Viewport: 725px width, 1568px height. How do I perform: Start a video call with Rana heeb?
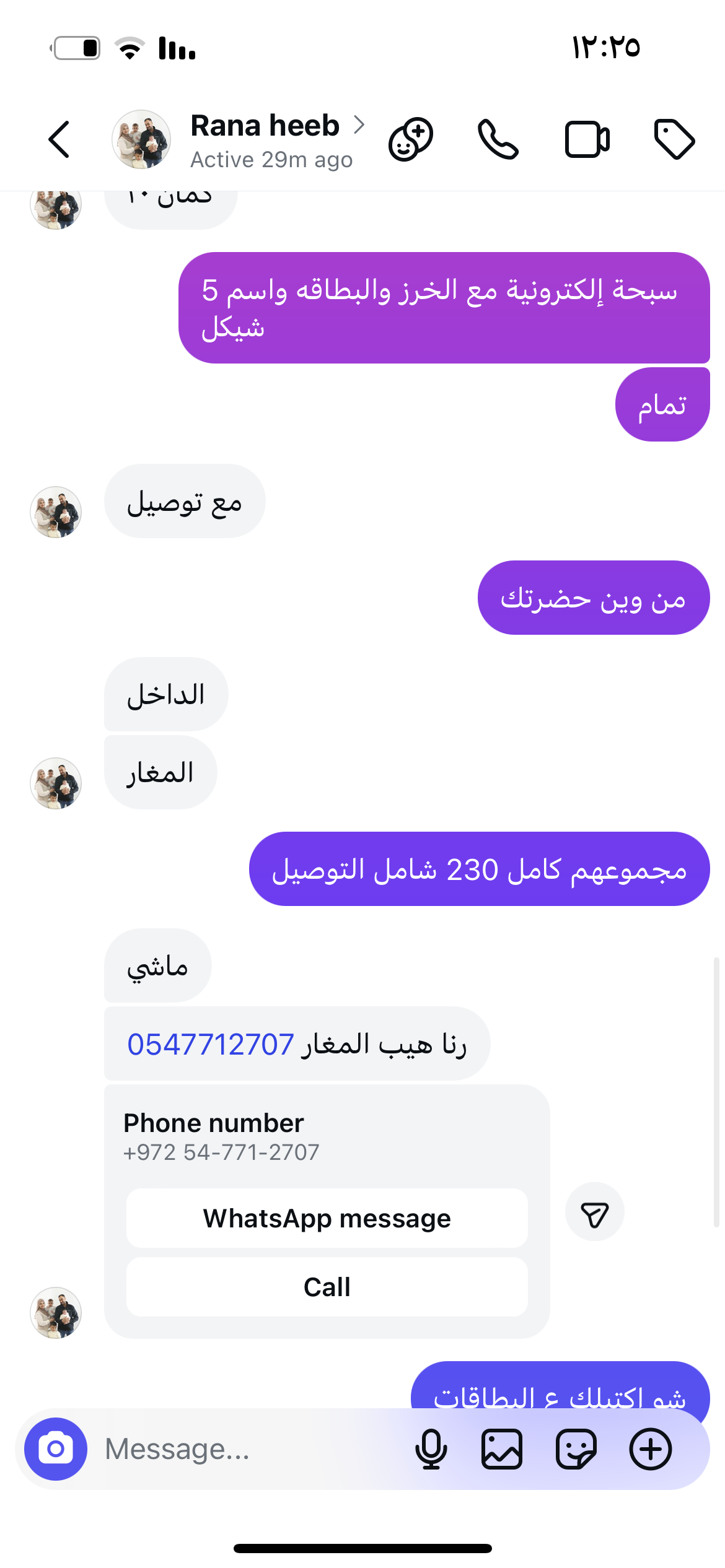587,139
